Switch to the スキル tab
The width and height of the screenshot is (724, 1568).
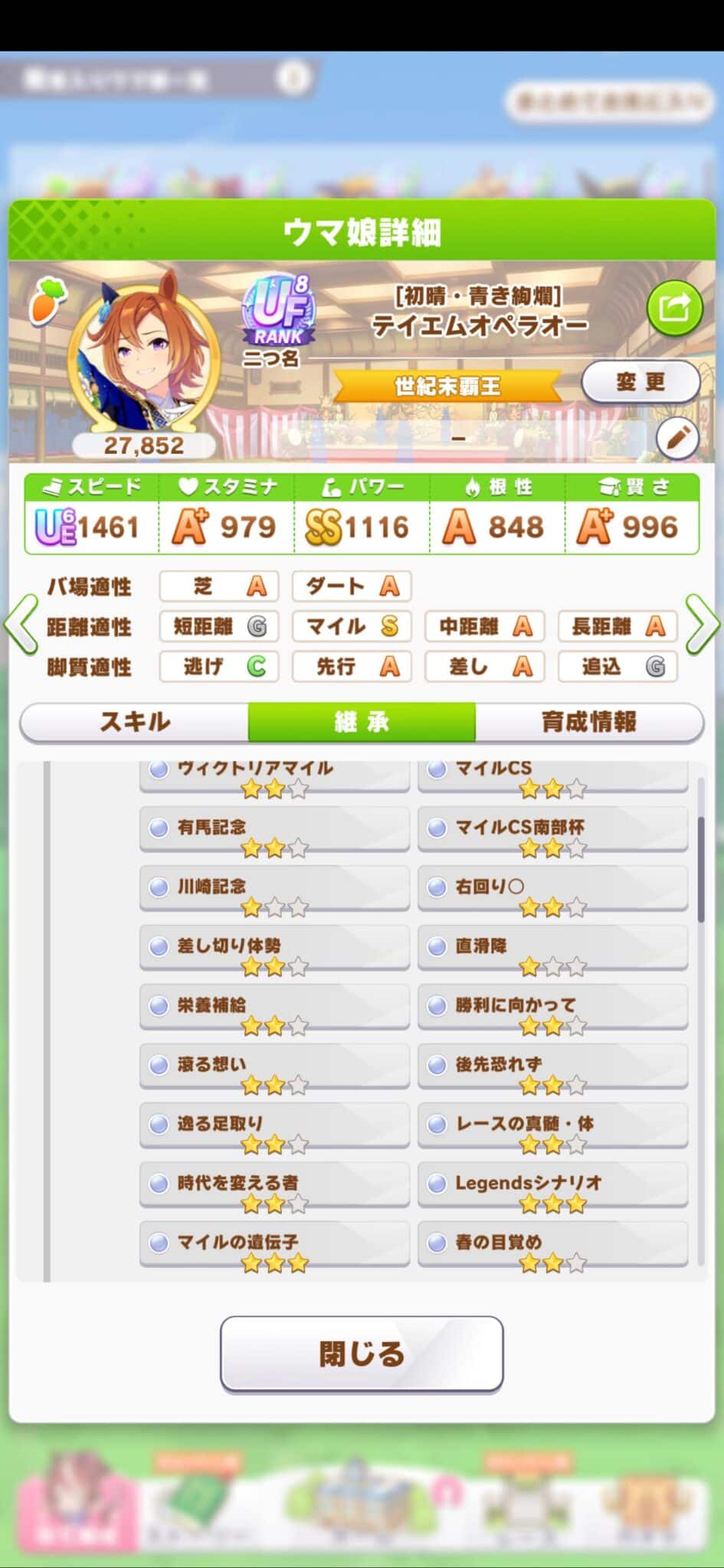(x=135, y=722)
